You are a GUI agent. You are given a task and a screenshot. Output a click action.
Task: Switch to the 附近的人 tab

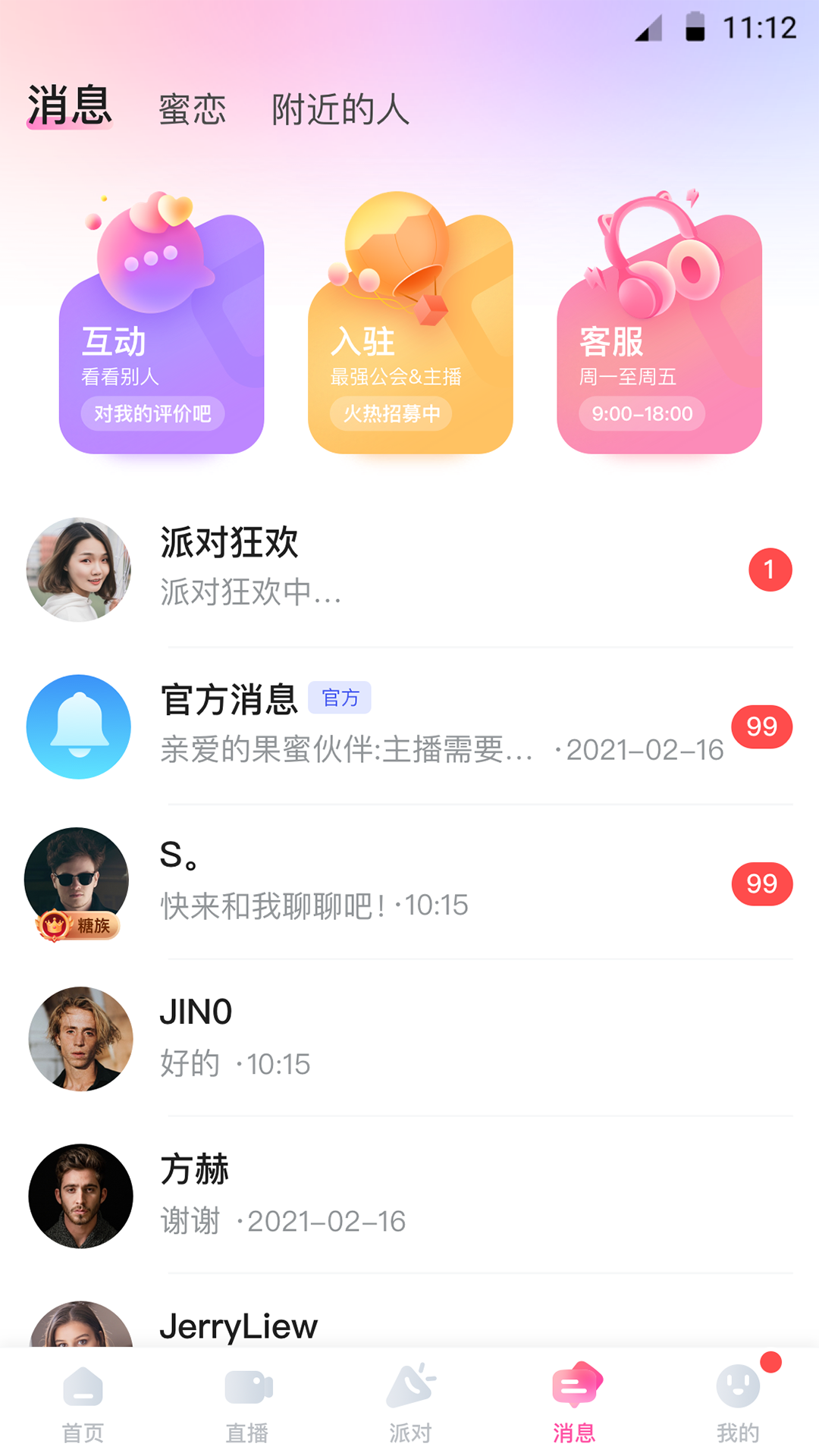[x=340, y=109]
